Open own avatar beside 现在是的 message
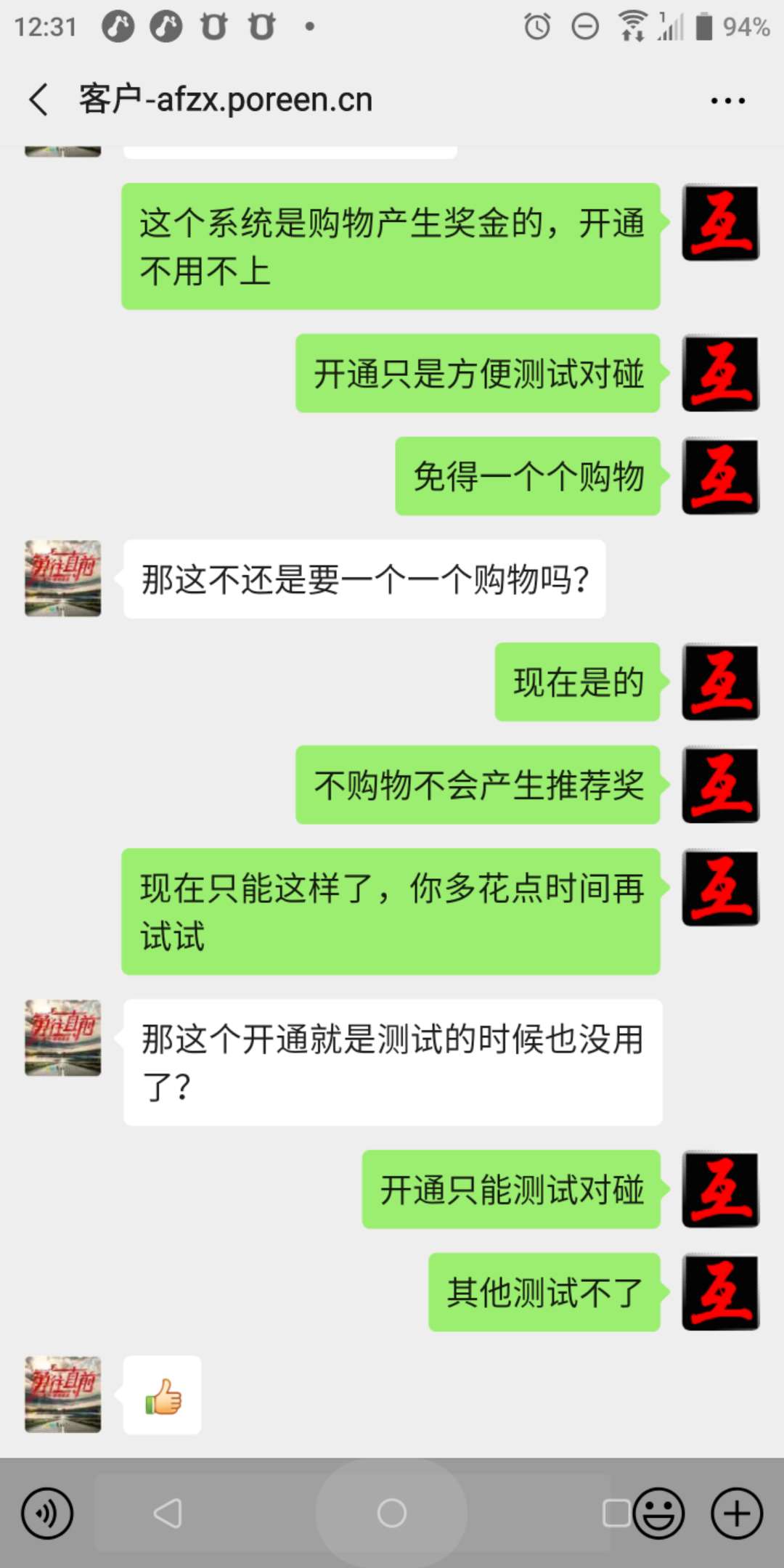Image resolution: width=784 pixels, height=1568 pixels. 720,682
